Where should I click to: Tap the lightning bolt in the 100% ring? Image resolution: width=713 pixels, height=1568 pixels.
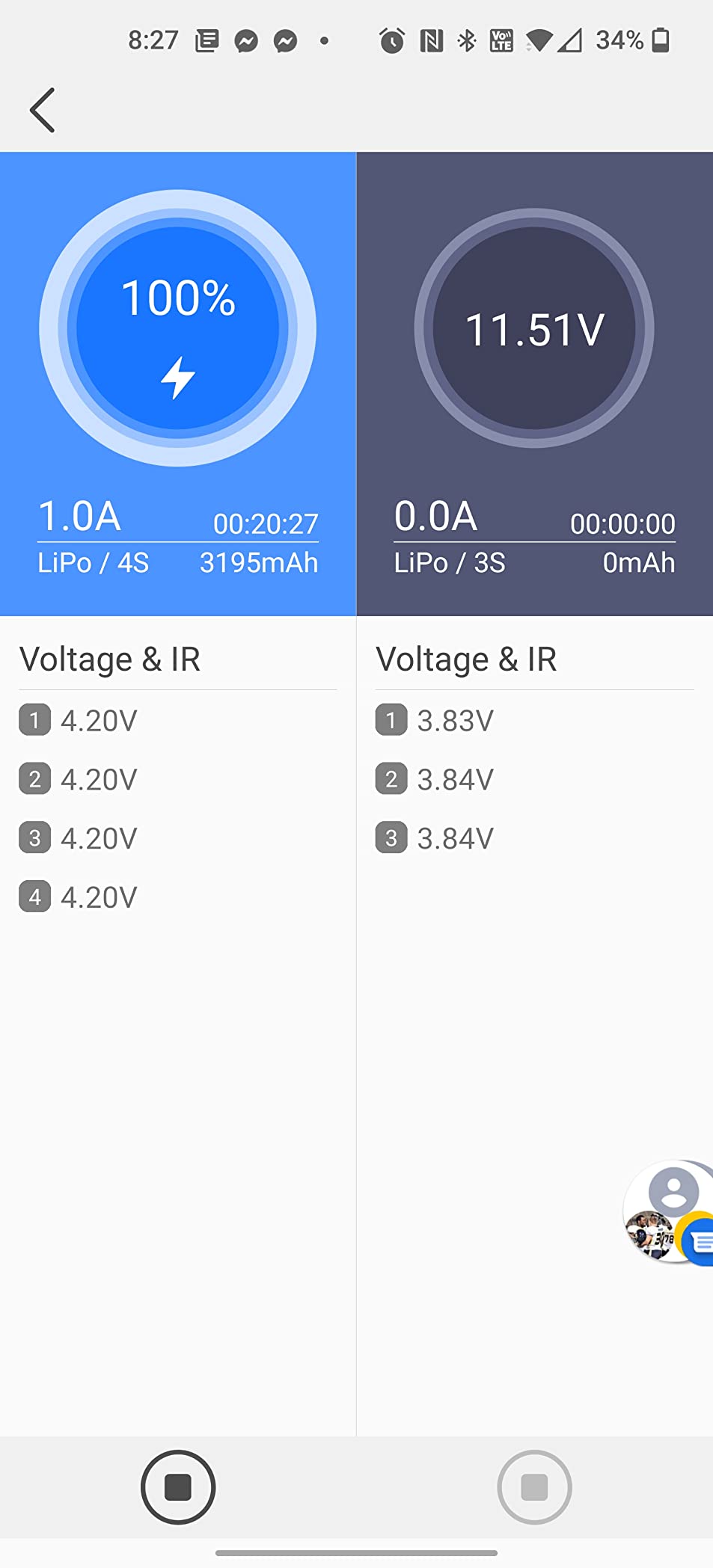pyautogui.click(x=179, y=375)
